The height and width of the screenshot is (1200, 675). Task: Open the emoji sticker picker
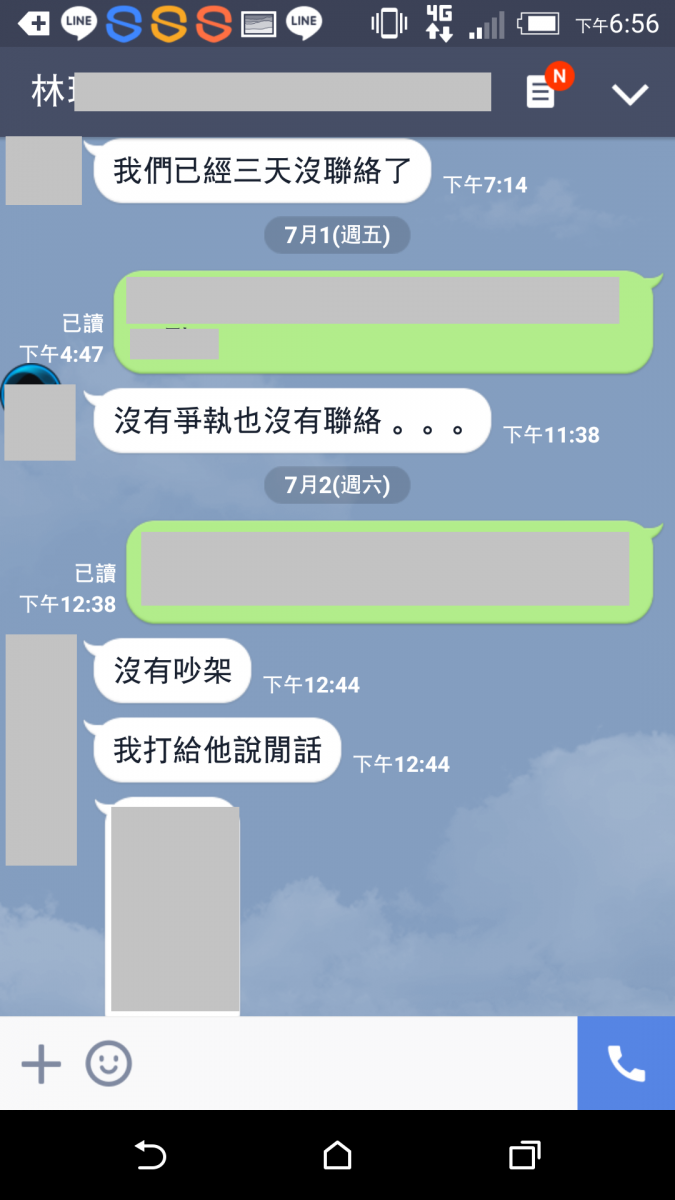coord(108,1064)
